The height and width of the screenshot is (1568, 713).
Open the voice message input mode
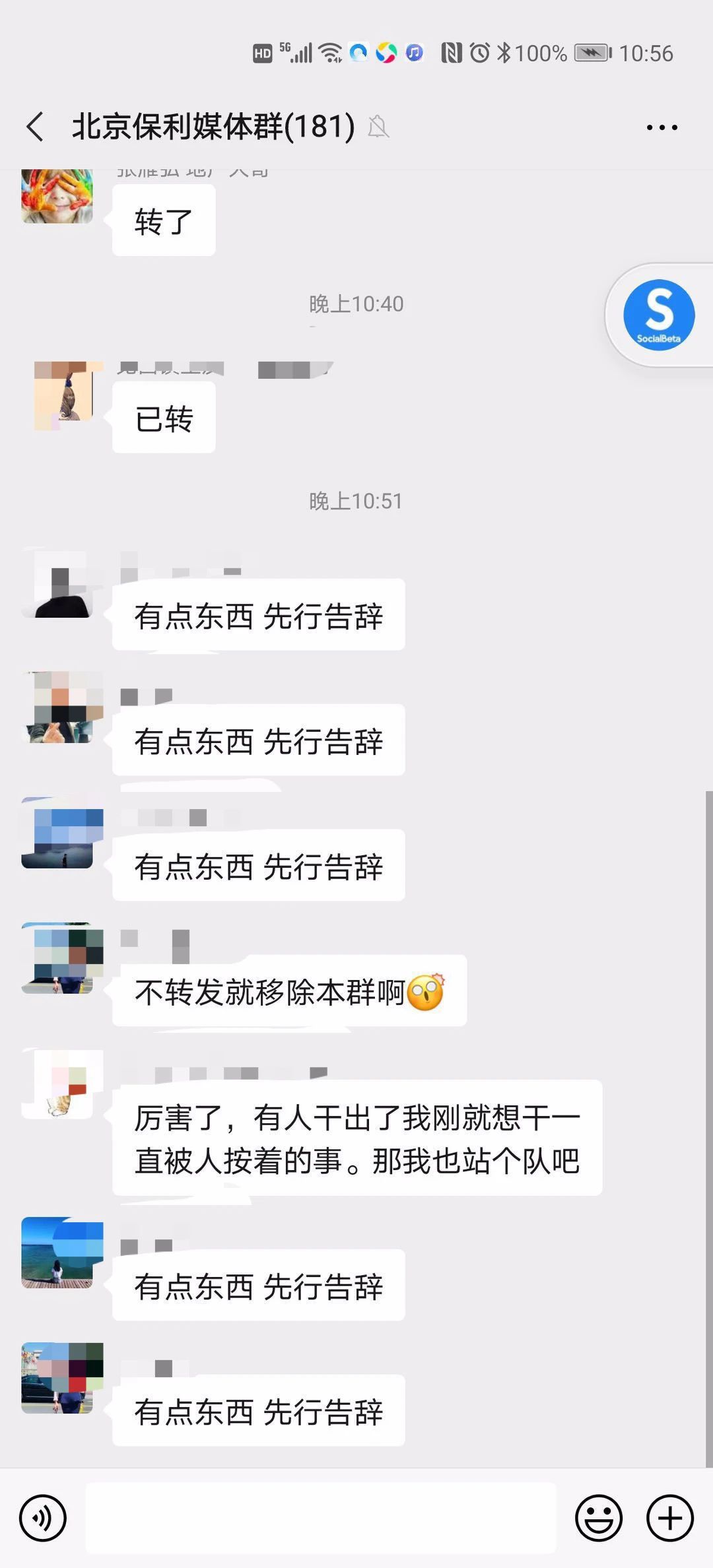(42, 1518)
